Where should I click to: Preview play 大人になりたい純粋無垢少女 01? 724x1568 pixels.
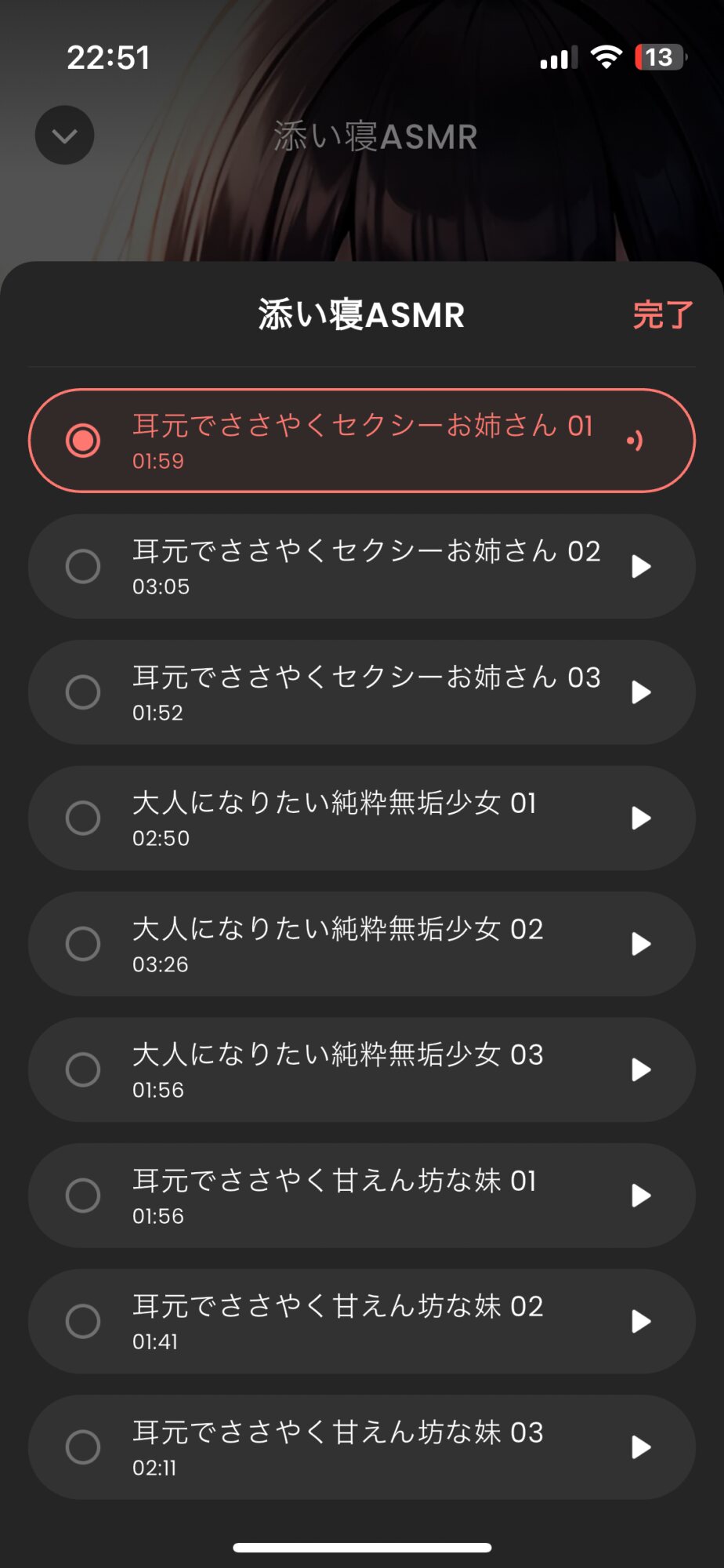click(641, 818)
